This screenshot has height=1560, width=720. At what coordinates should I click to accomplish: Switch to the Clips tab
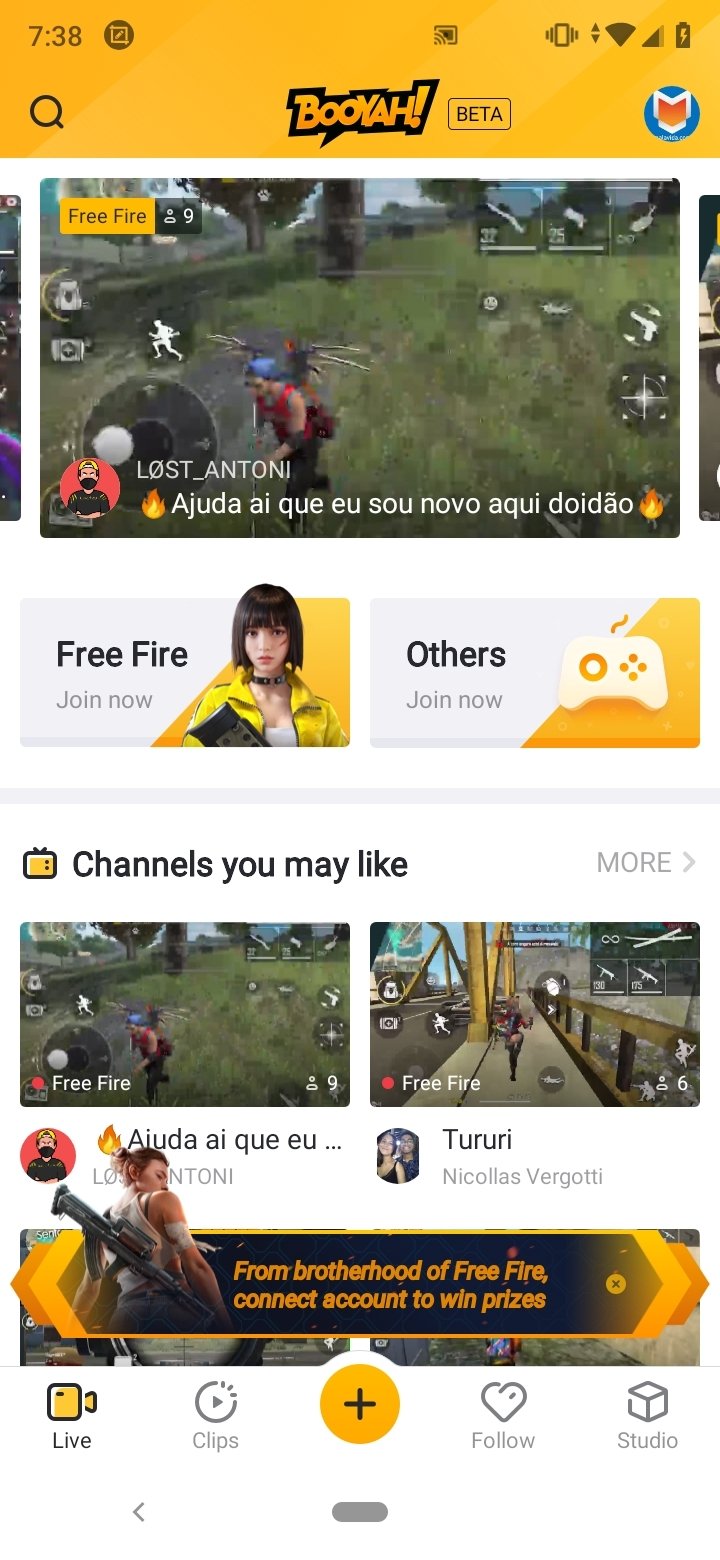pyautogui.click(x=216, y=1415)
